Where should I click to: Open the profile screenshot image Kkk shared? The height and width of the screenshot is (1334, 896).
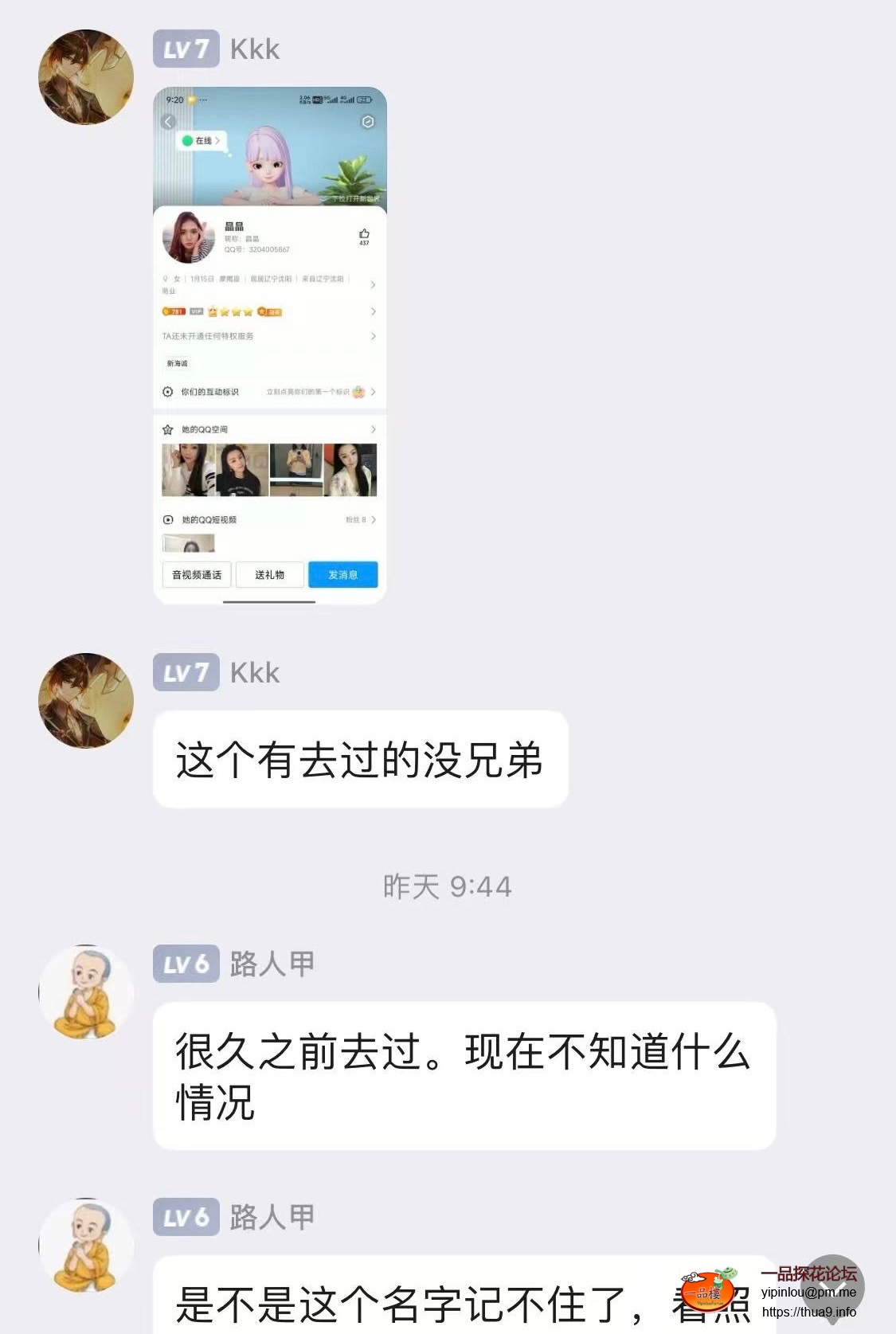[x=269, y=345]
